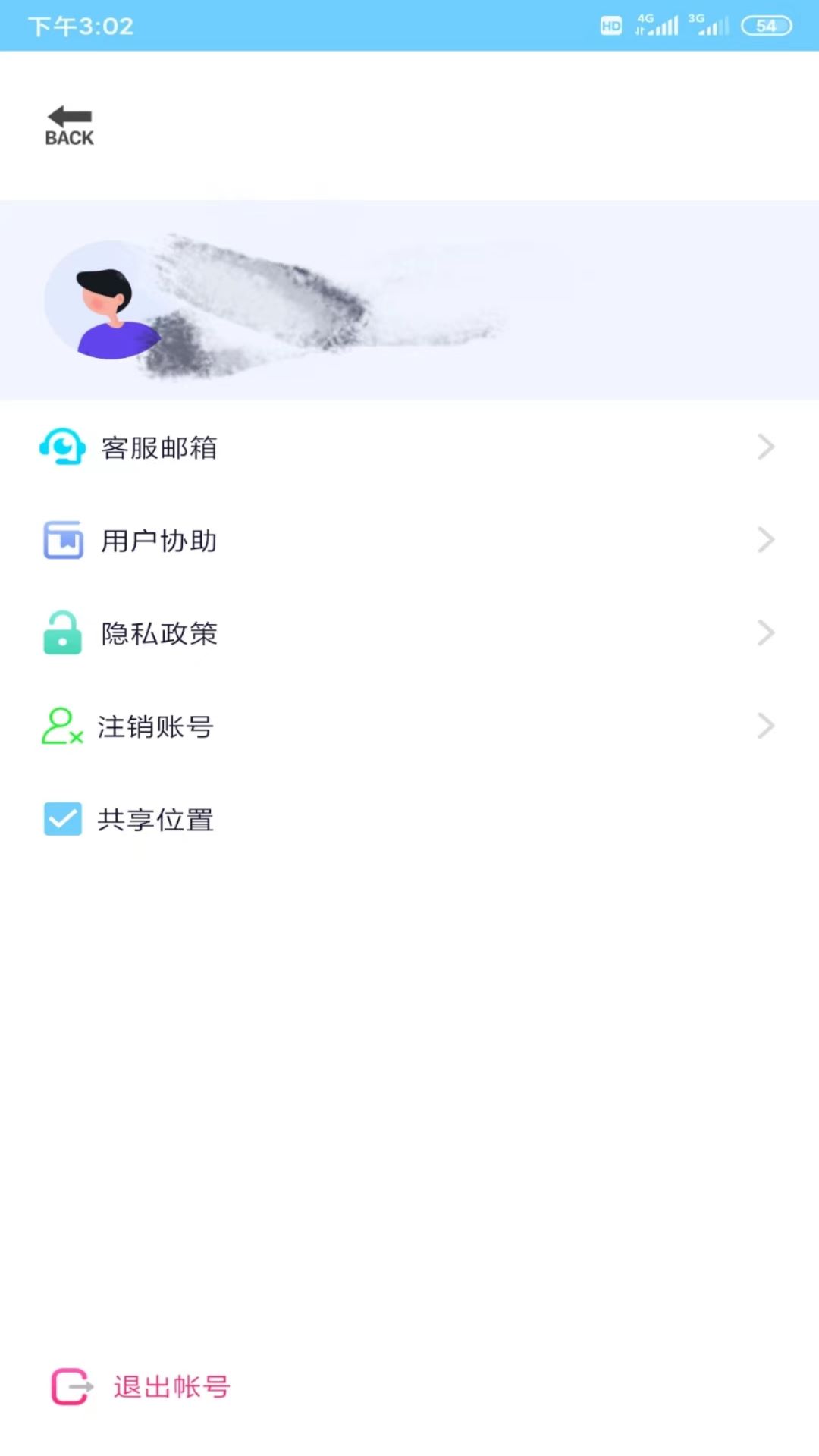The width and height of the screenshot is (819, 1456).
Task: Expand the 注销账号 chevron
Action: click(x=764, y=726)
